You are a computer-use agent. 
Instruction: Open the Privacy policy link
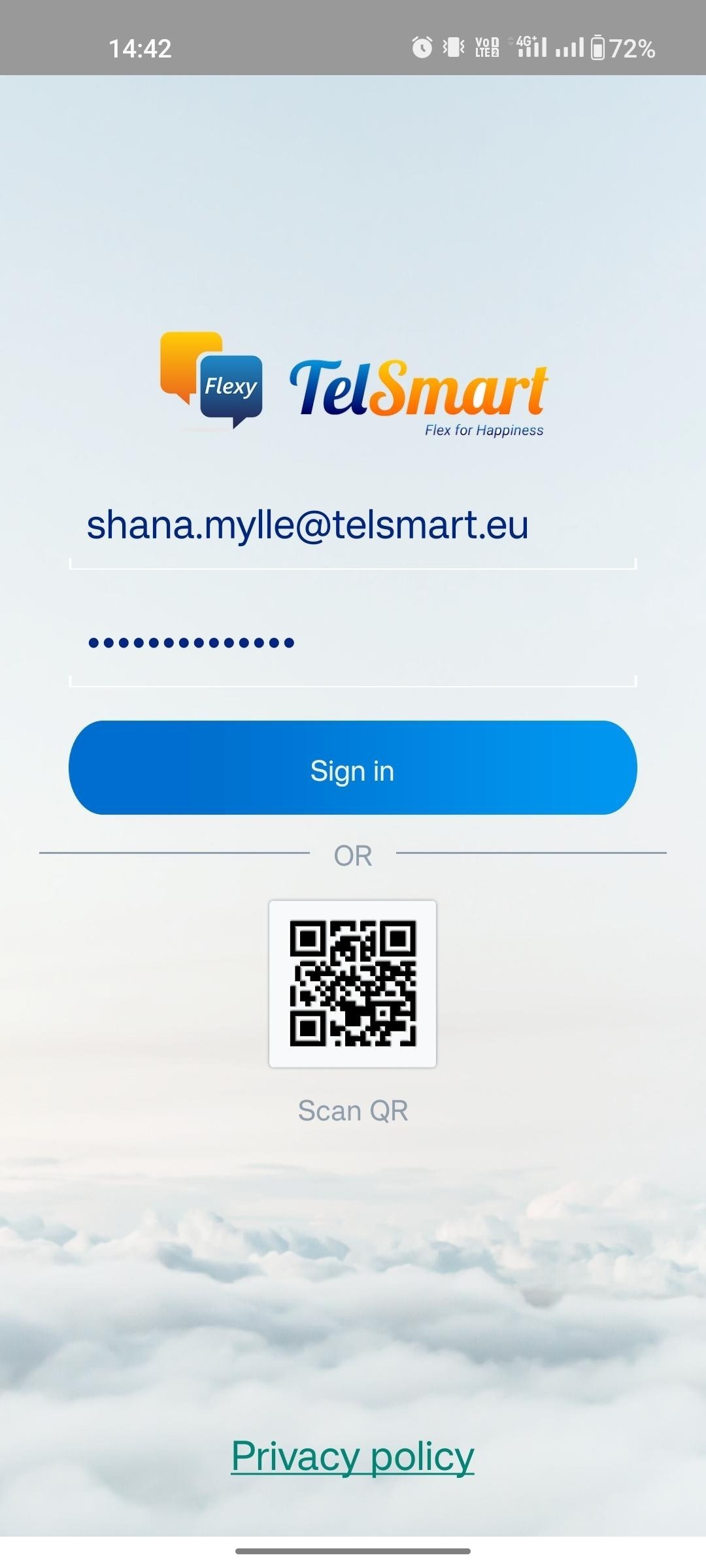pos(353,1457)
